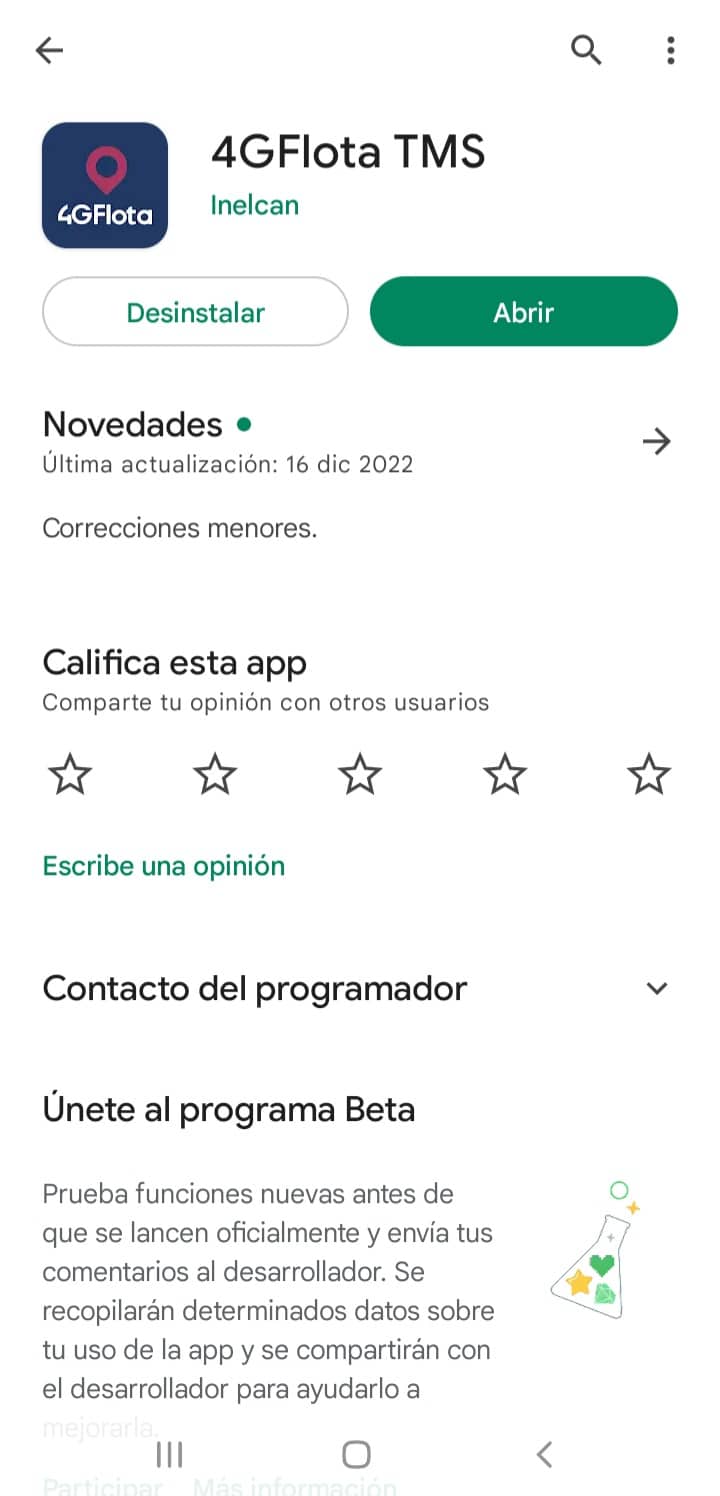Rate the app one star
Image resolution: width=720 pixels, height=1496 pixels.
[70, 775]
